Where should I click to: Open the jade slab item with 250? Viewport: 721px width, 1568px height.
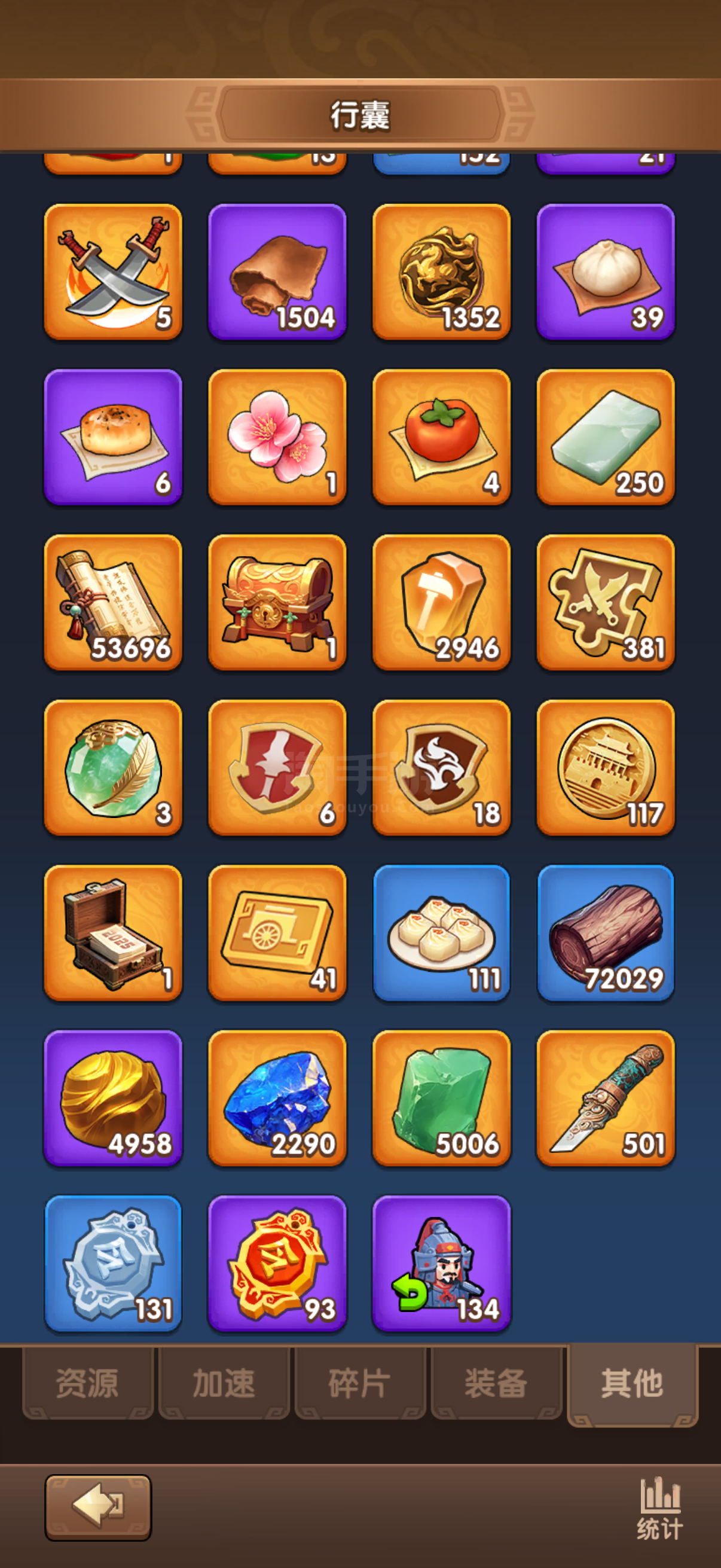coord(606,437)
